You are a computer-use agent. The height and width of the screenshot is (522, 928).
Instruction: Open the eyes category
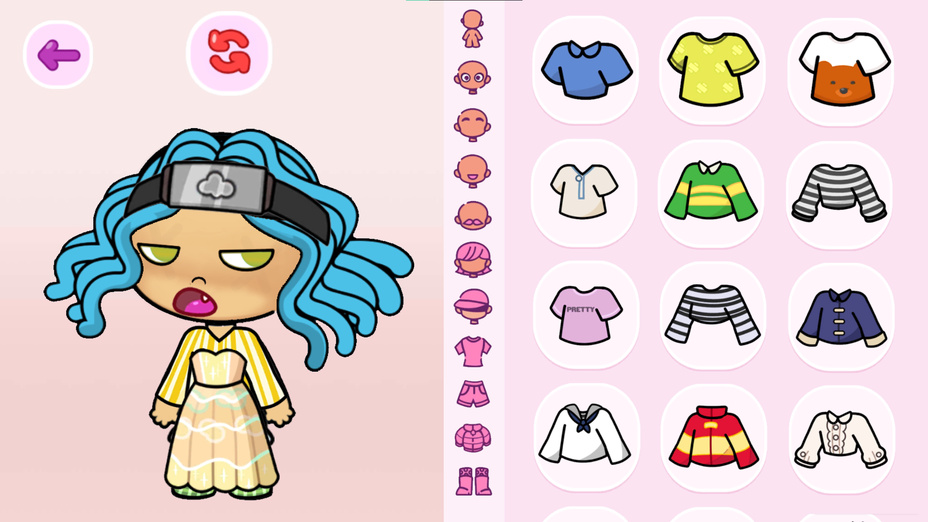point(472,76)
